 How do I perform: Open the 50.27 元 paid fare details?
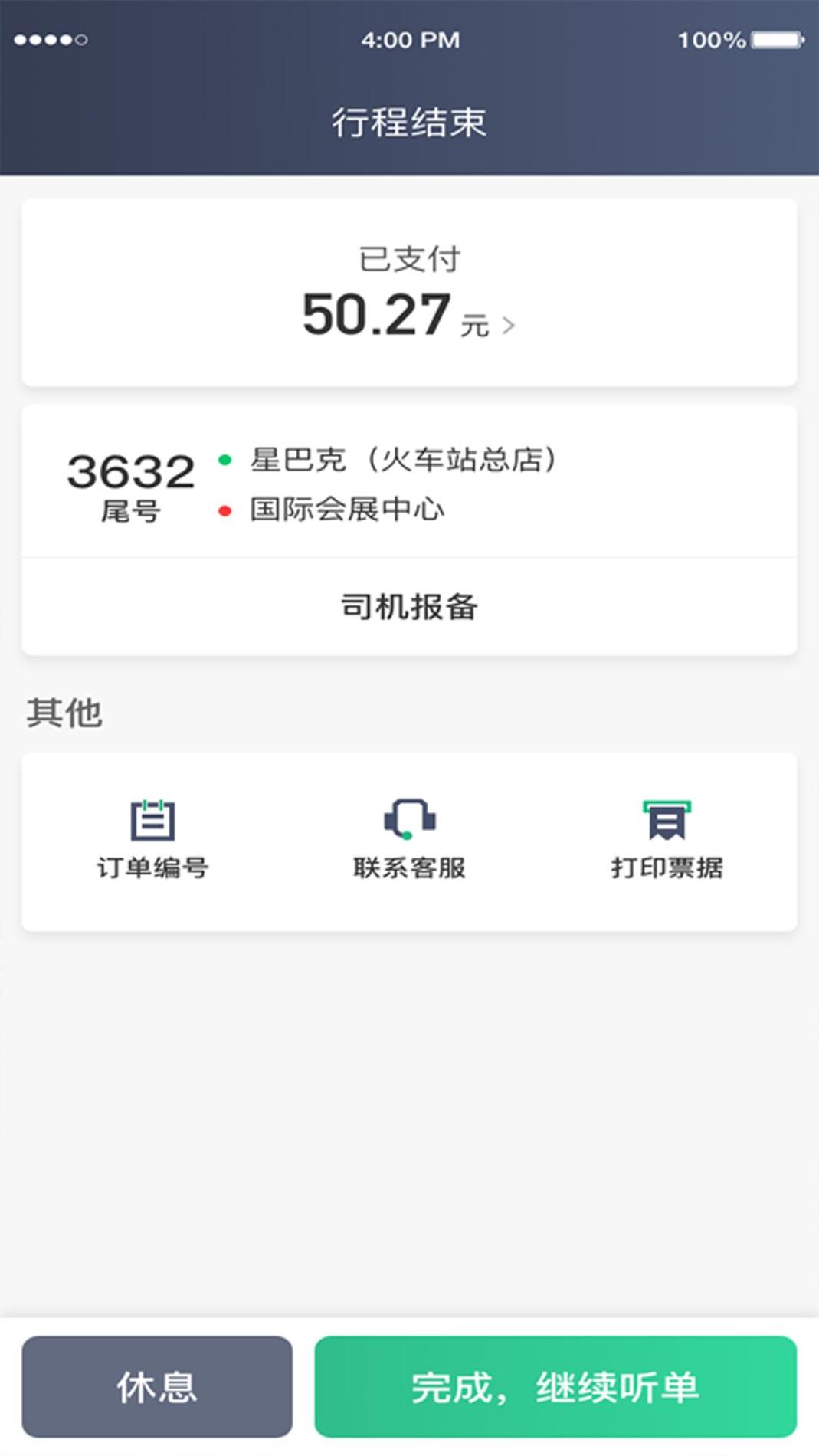point(409,315)
